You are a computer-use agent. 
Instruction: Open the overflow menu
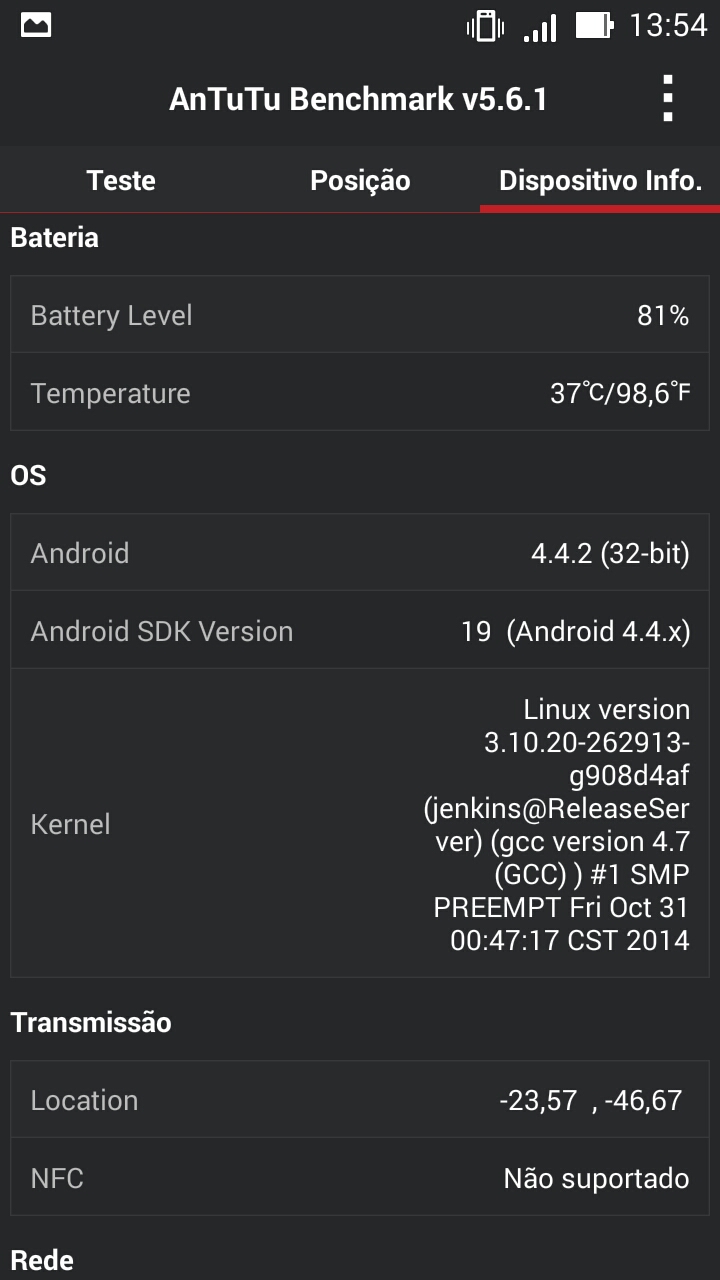pos(668,99)
